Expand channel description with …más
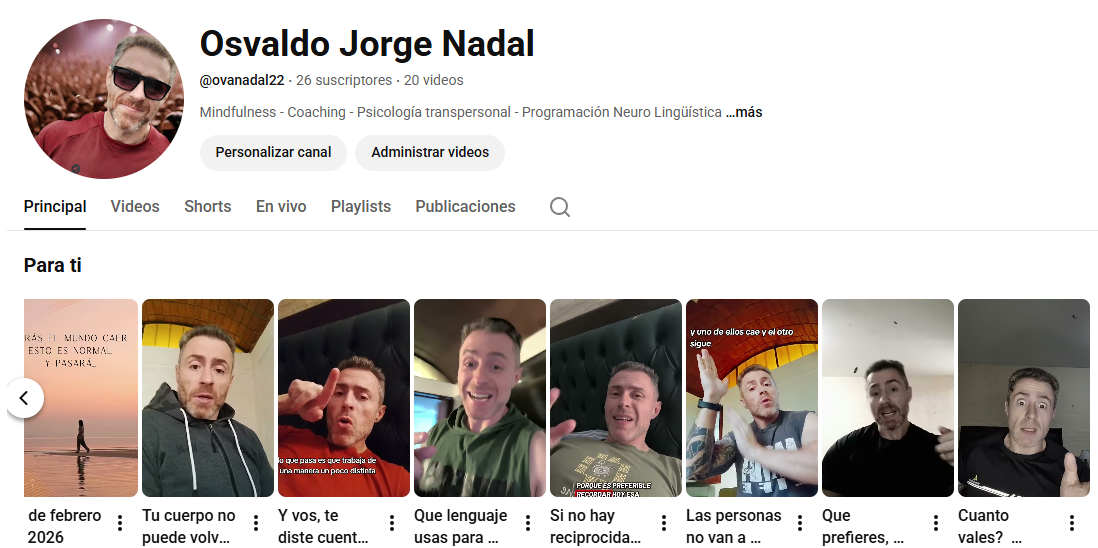 pyautogui.click(x=744, y=113)
